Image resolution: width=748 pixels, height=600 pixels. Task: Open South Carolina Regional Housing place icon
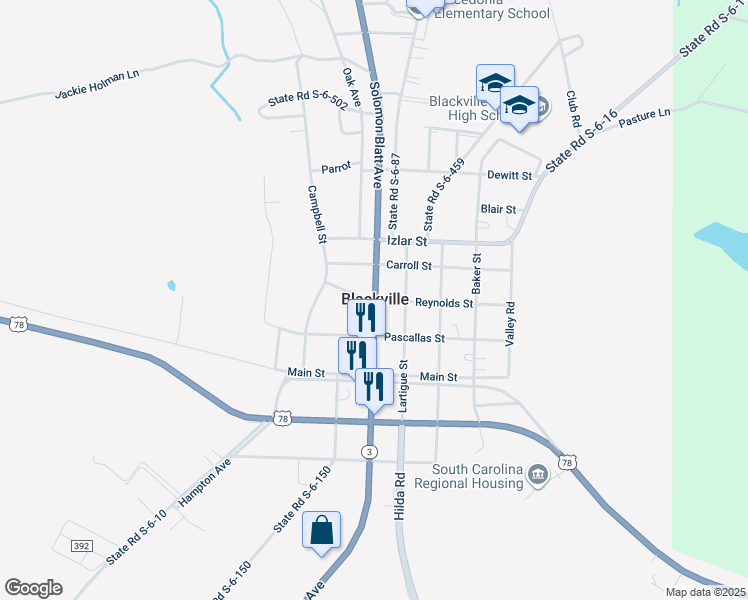pyautogui.click(x=538, y=476)
